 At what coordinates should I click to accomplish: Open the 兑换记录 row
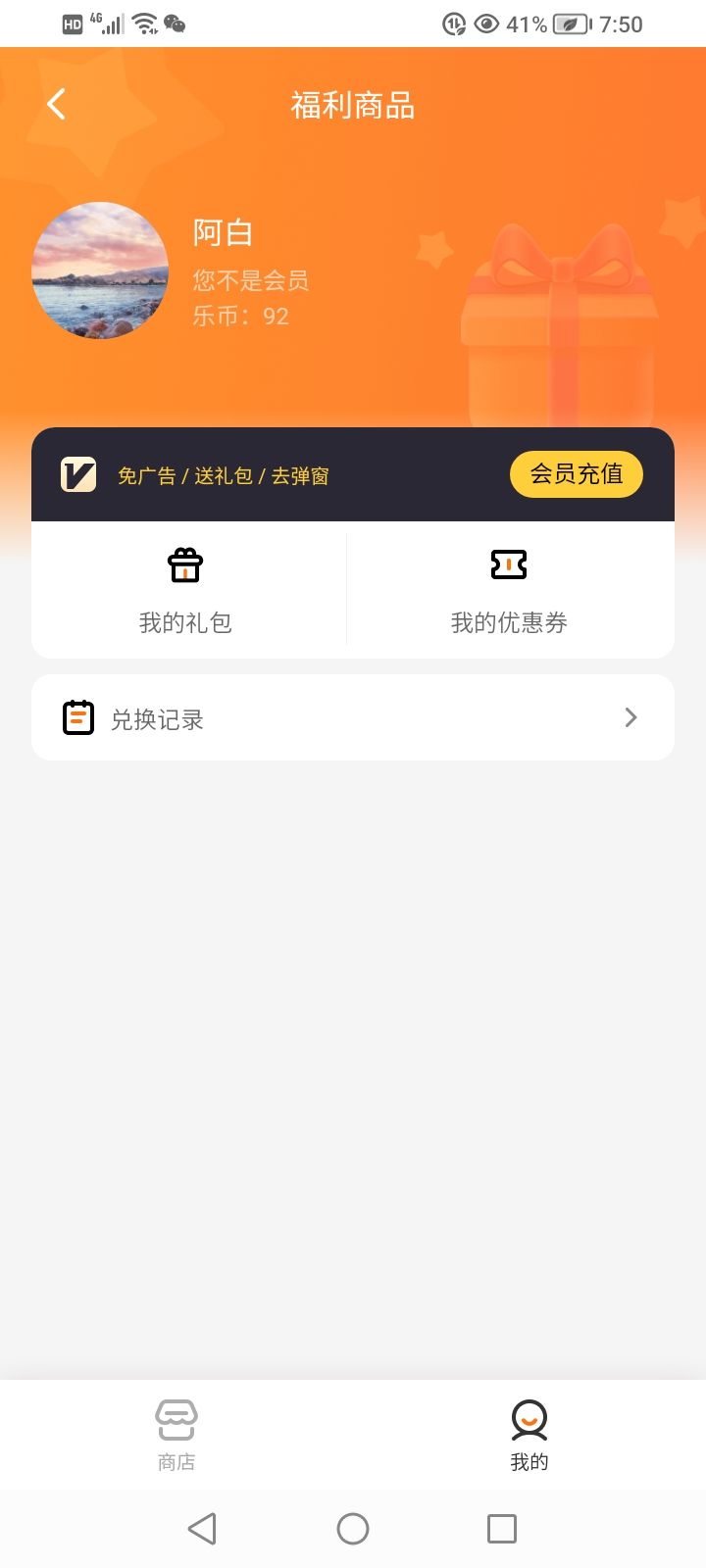(353, 718)
